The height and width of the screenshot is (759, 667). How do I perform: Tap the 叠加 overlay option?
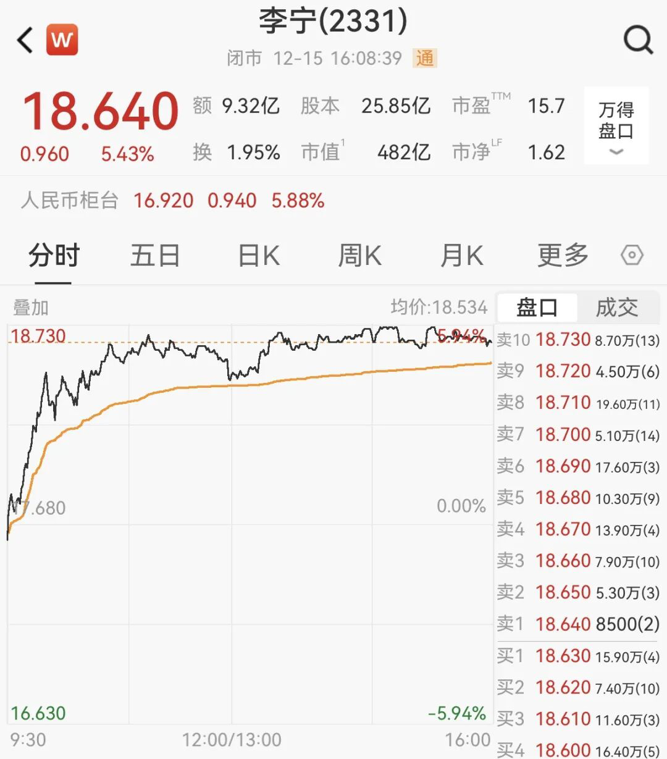[30, 308]
